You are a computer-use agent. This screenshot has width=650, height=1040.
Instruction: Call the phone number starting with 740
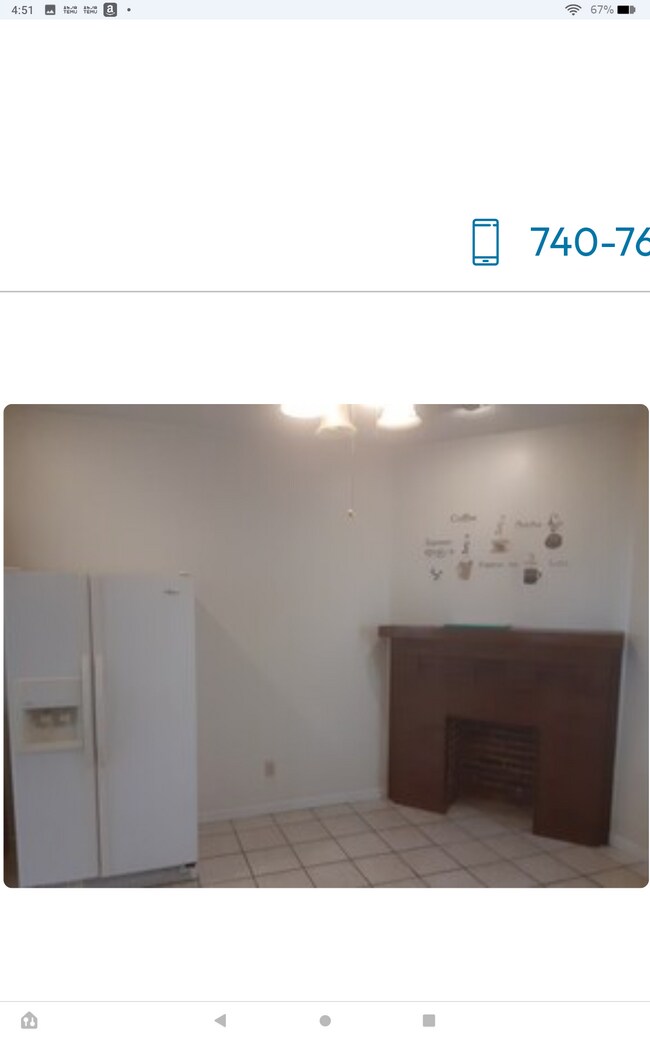pyautogui.click(x=588, y=242)
